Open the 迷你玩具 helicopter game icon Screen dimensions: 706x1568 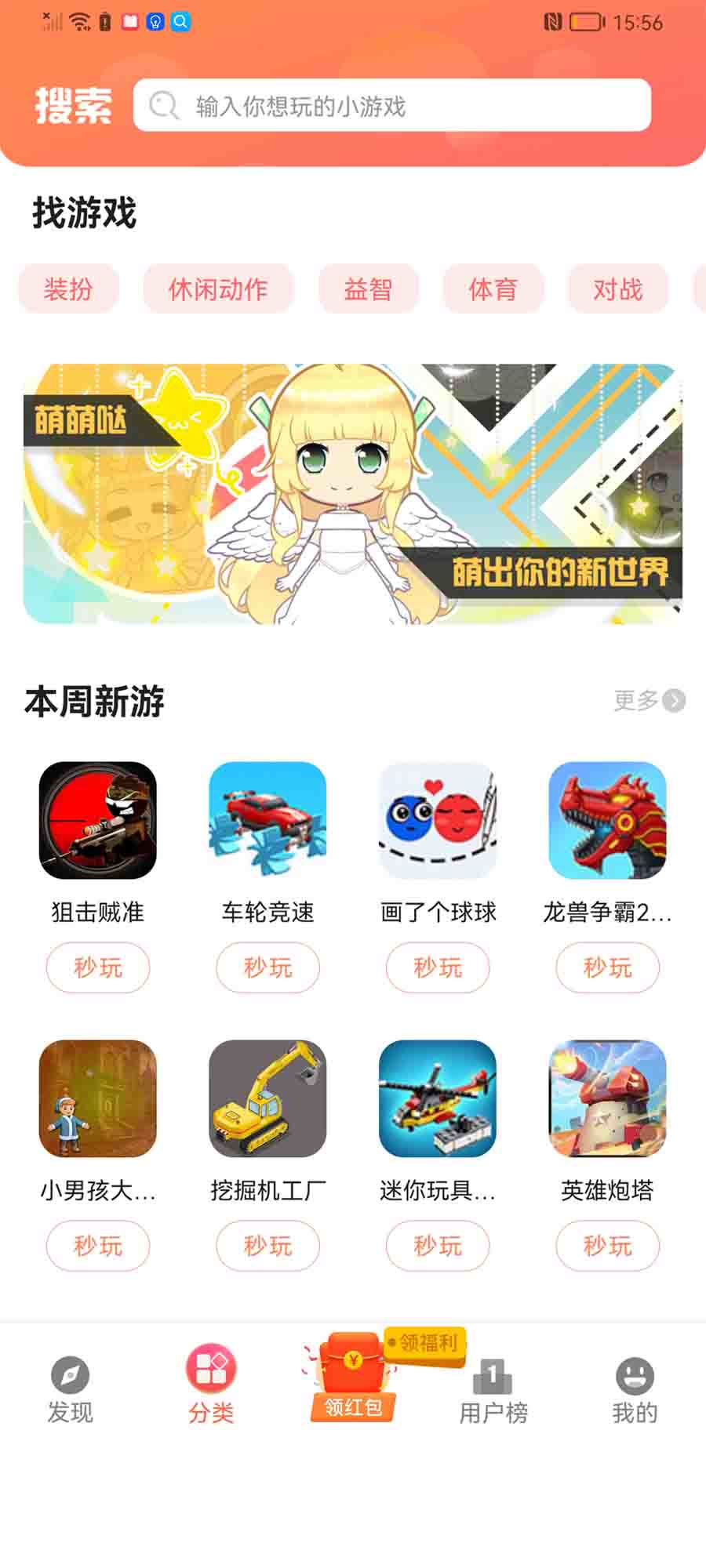coord(438,1098)
